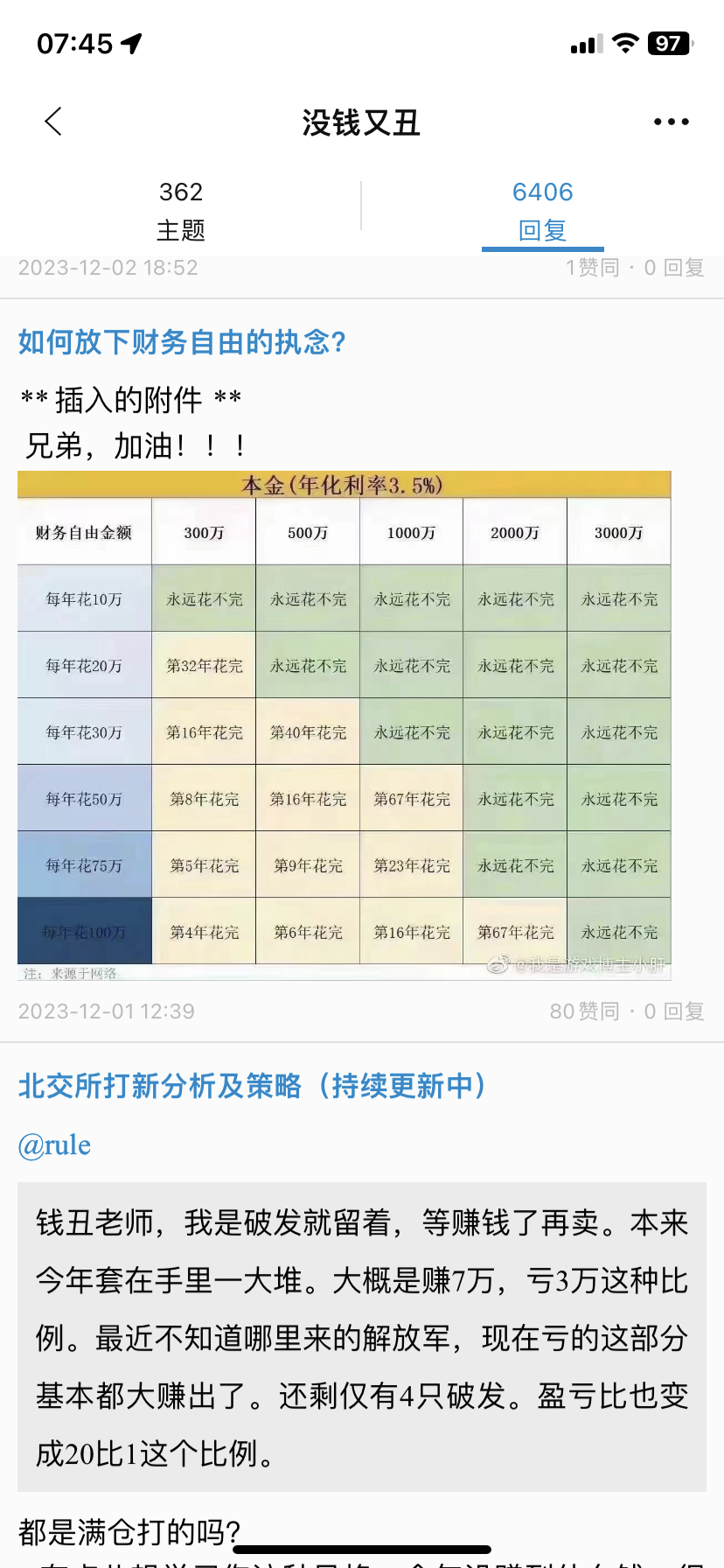Open post 如何放下财务自由的执念?

[x=182, y=342]
